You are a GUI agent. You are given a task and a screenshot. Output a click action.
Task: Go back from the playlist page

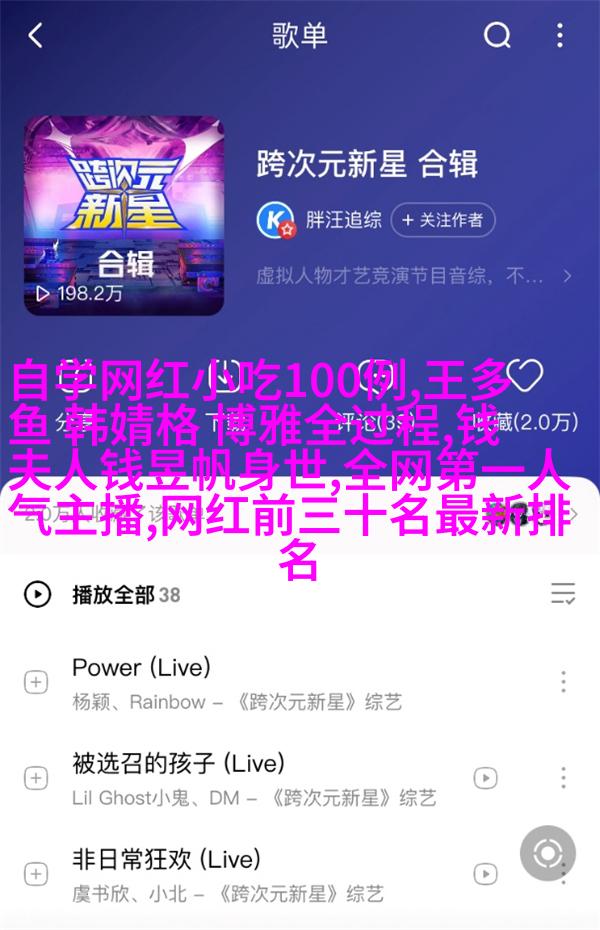pos(36,37)
